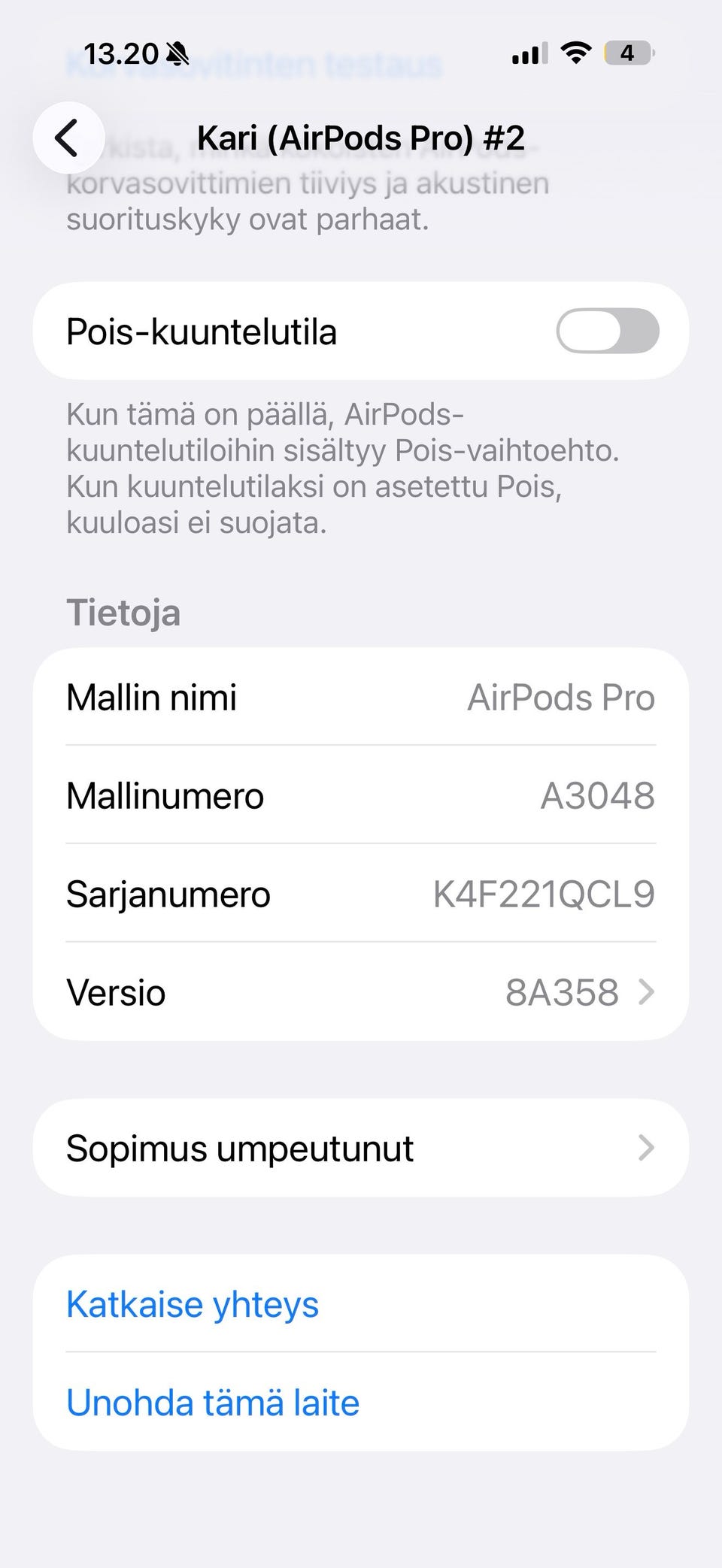Open the Versio 8A358 details
Screen dimensions: 722x1568
[360, 992]
